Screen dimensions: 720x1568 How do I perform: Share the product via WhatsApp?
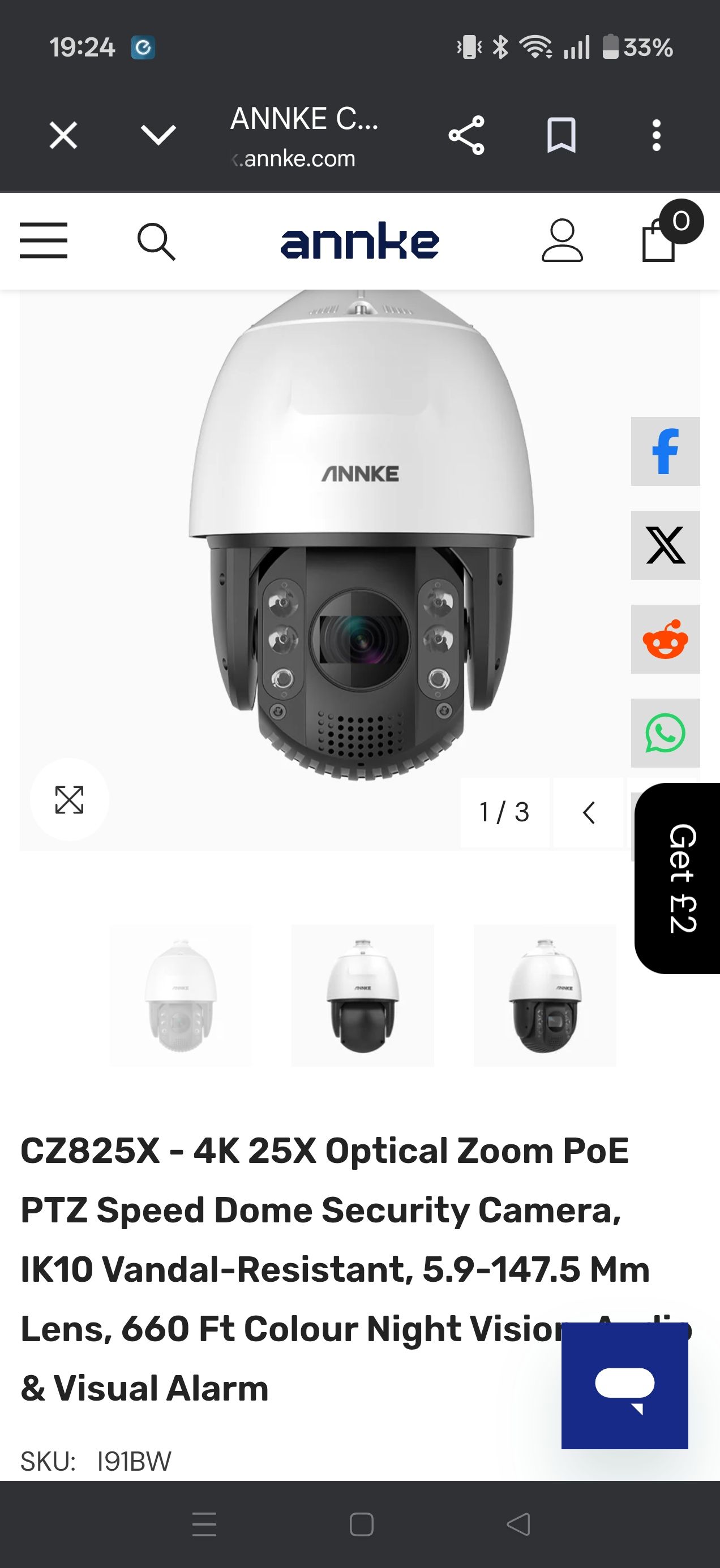(665, 733)
